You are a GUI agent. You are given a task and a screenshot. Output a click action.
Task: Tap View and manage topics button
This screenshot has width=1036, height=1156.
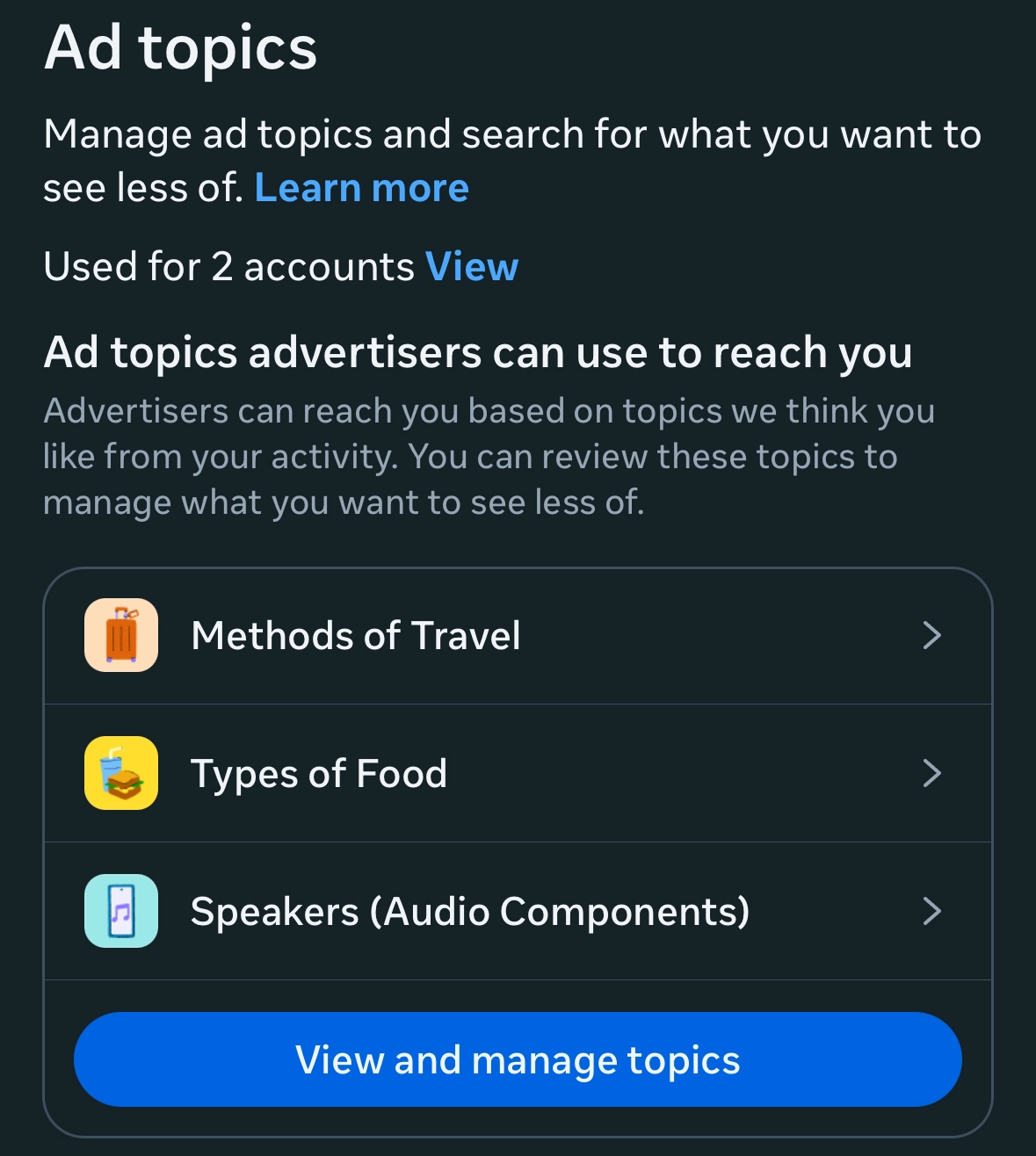518,1059
